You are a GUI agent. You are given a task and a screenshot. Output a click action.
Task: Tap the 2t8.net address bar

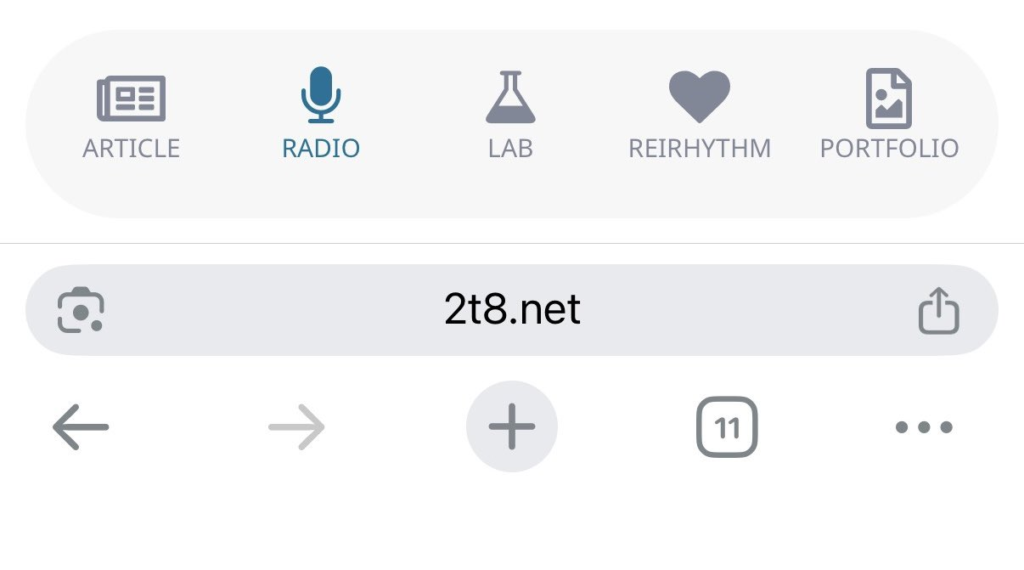[512, 310]
